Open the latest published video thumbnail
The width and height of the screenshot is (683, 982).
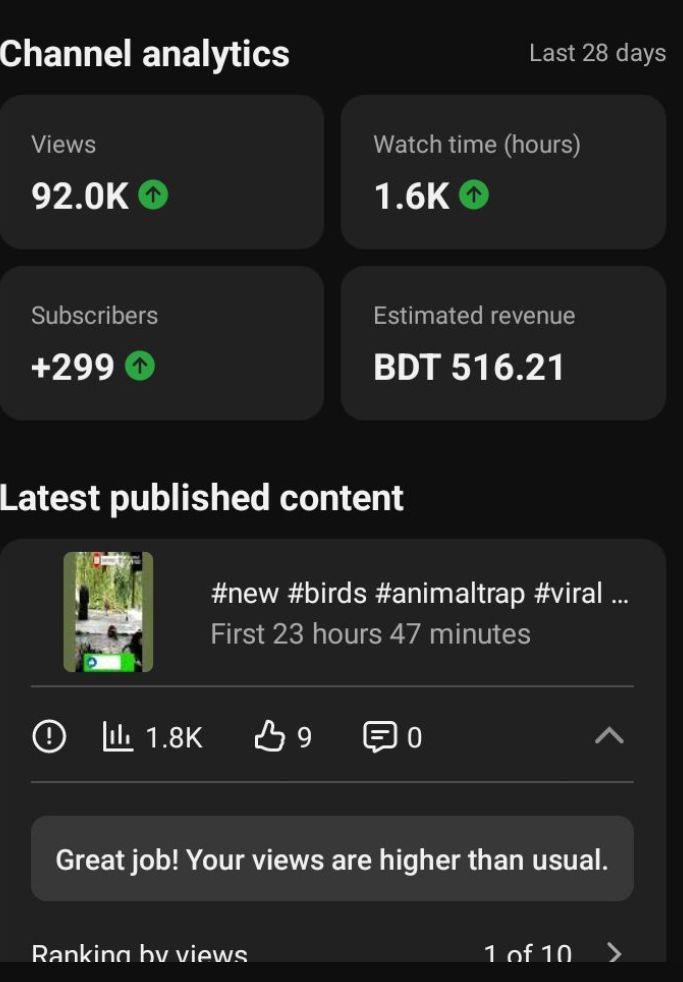coord(108,612)
